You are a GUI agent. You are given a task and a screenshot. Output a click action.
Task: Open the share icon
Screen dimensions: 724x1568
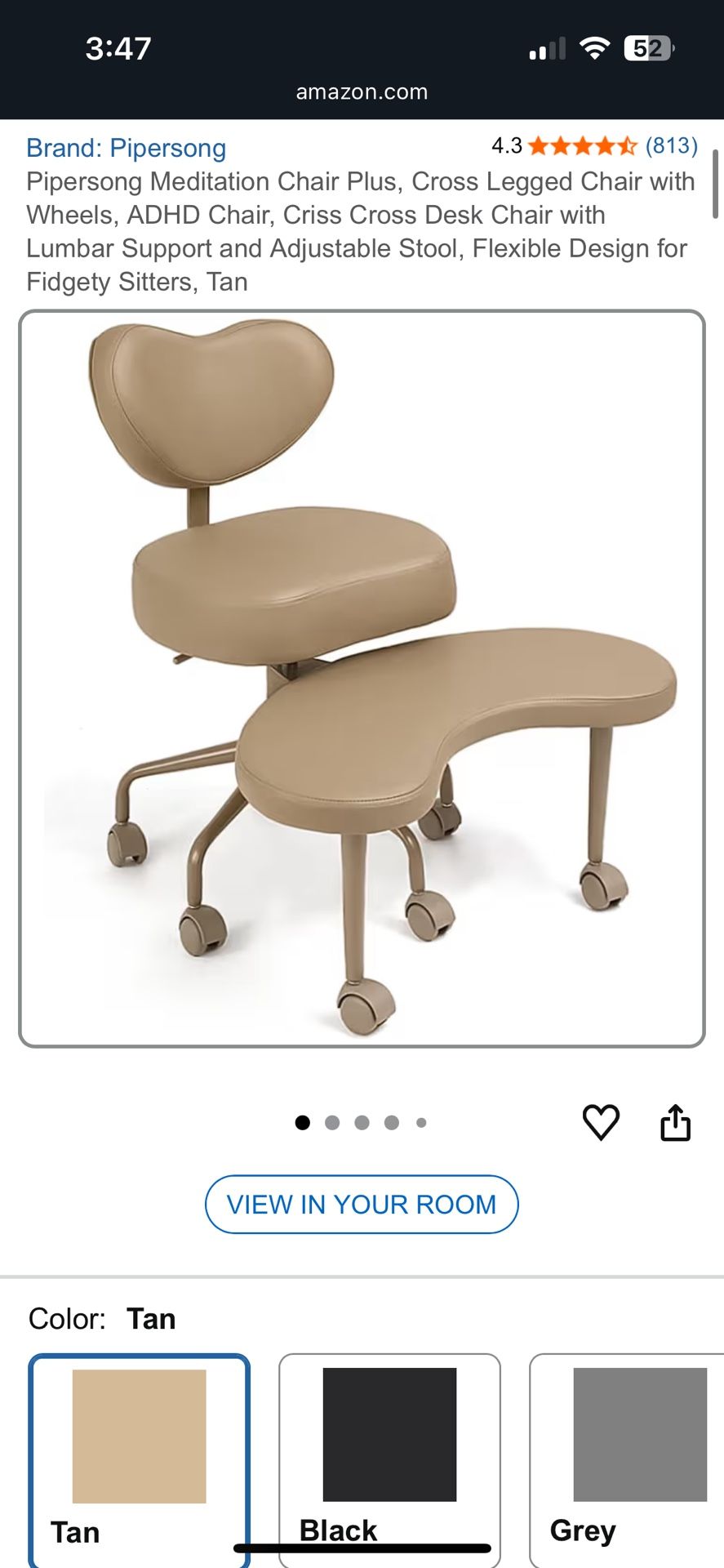coord(676,1122)
